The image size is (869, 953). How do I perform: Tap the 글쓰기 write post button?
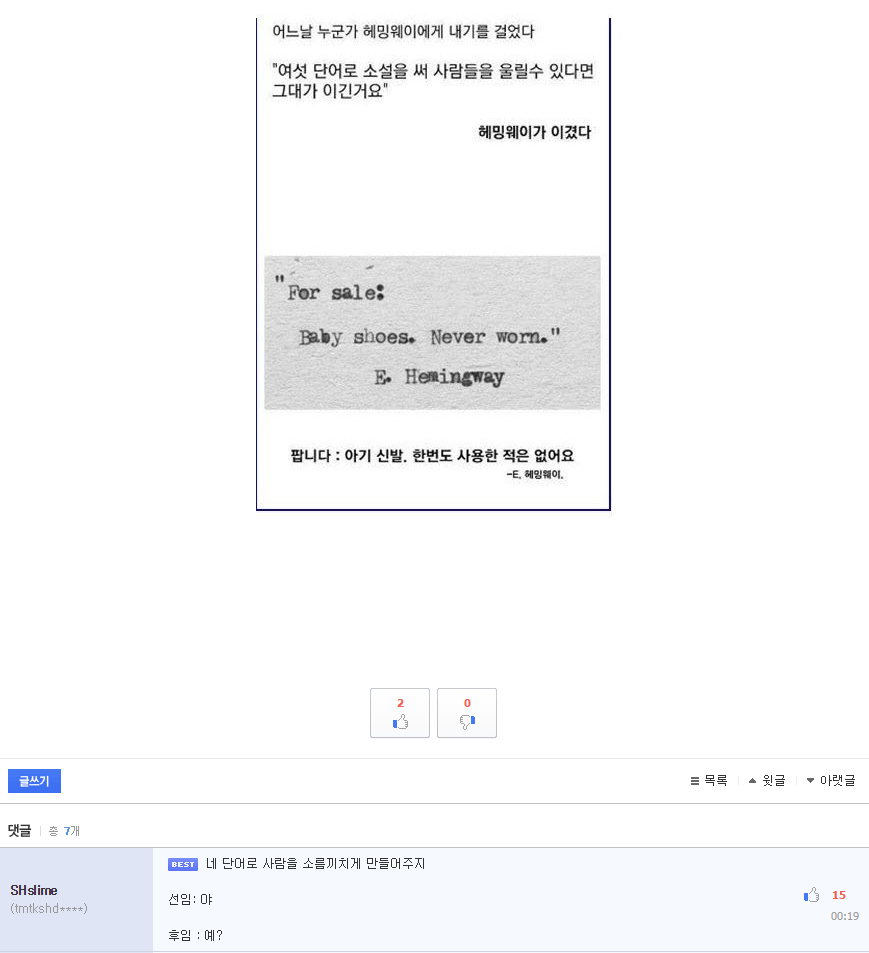tap(34, 781)
